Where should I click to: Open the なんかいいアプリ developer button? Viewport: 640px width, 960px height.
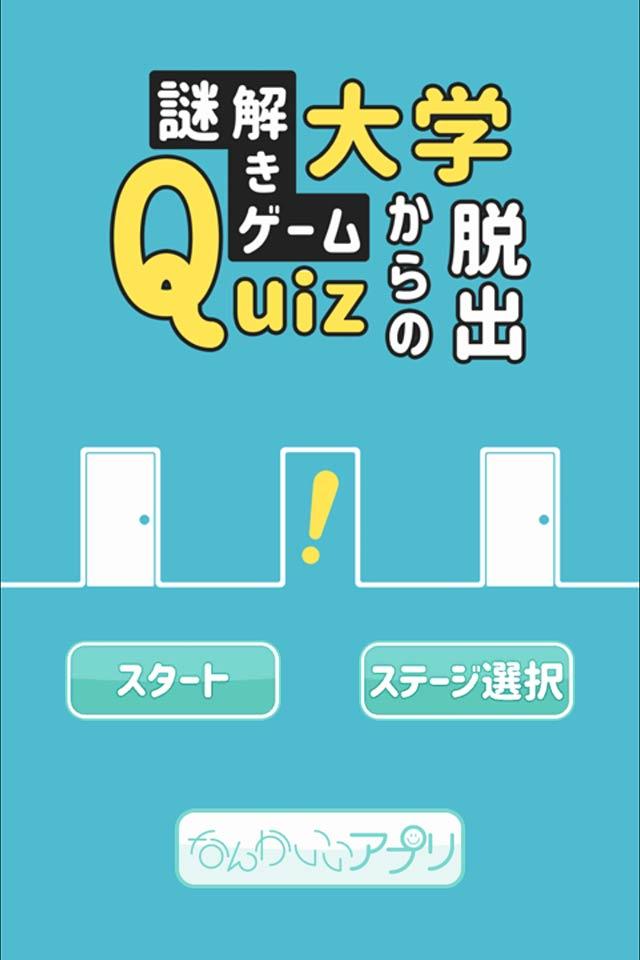(320, 848)
